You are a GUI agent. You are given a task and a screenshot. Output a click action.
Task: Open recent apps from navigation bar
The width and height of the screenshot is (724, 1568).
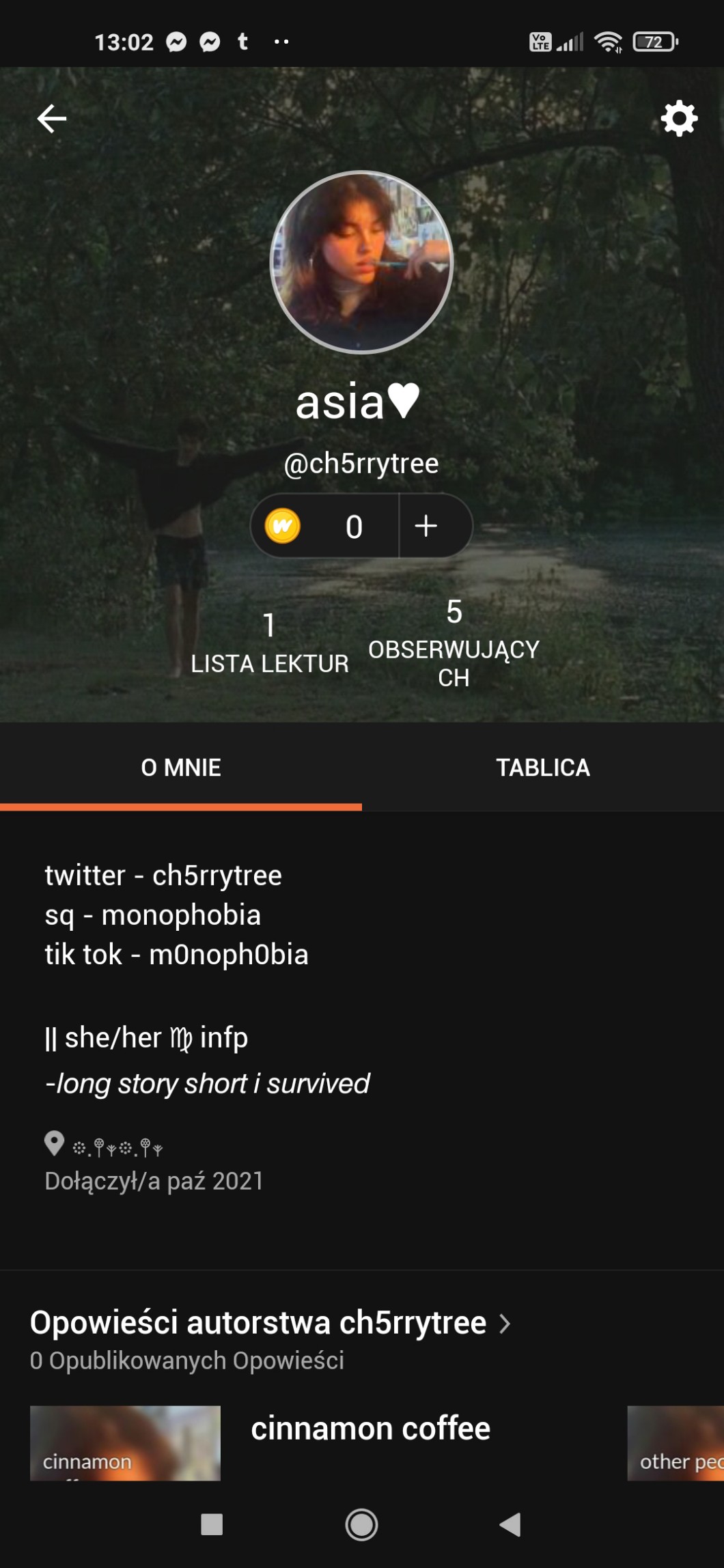point(212,1524)
